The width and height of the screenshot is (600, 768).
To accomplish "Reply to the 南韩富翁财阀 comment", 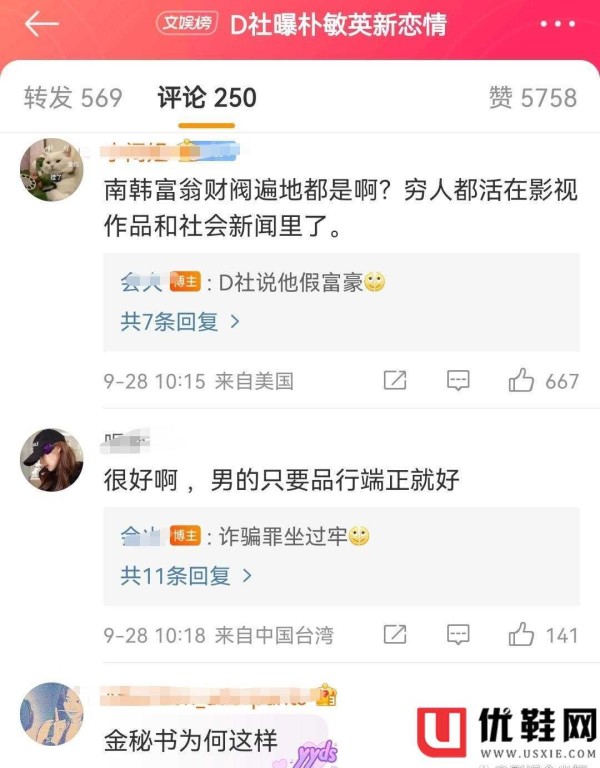I will point(458,381).
